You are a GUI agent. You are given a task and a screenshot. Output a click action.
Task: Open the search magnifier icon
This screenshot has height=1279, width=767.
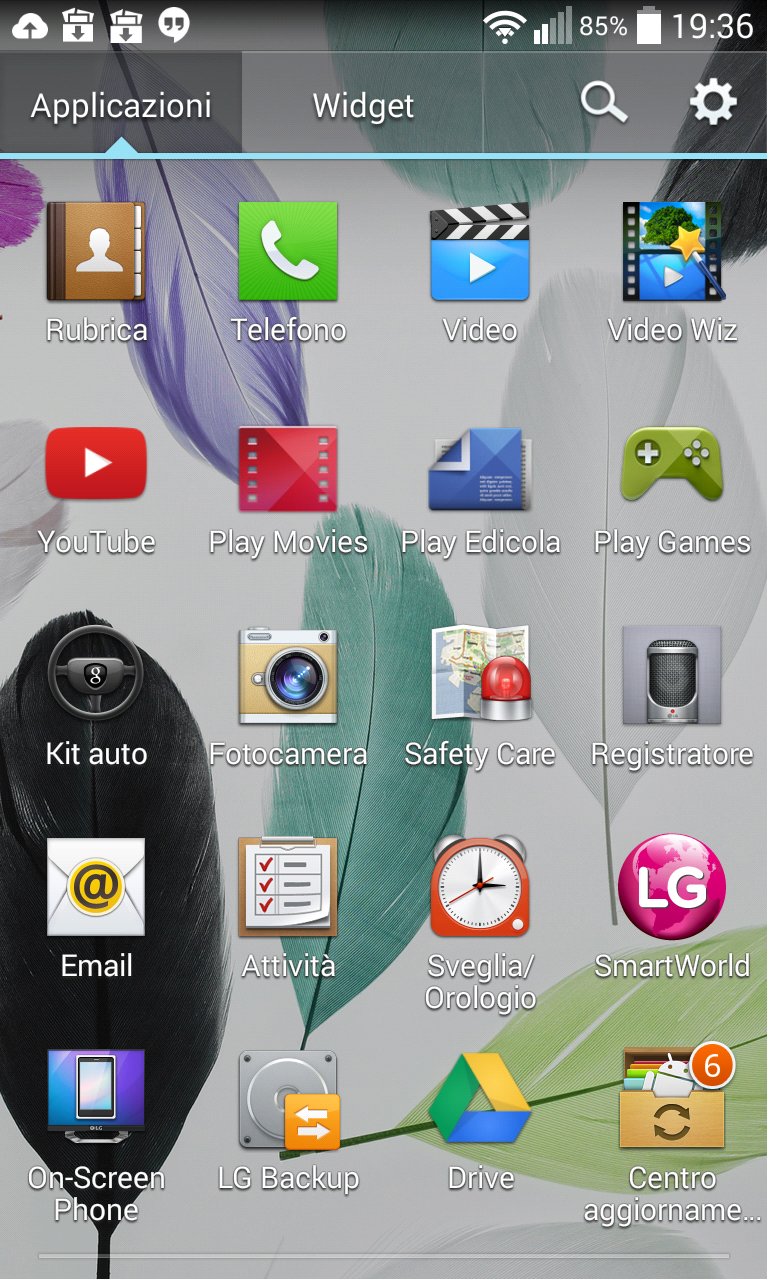(x=603, y=103)
